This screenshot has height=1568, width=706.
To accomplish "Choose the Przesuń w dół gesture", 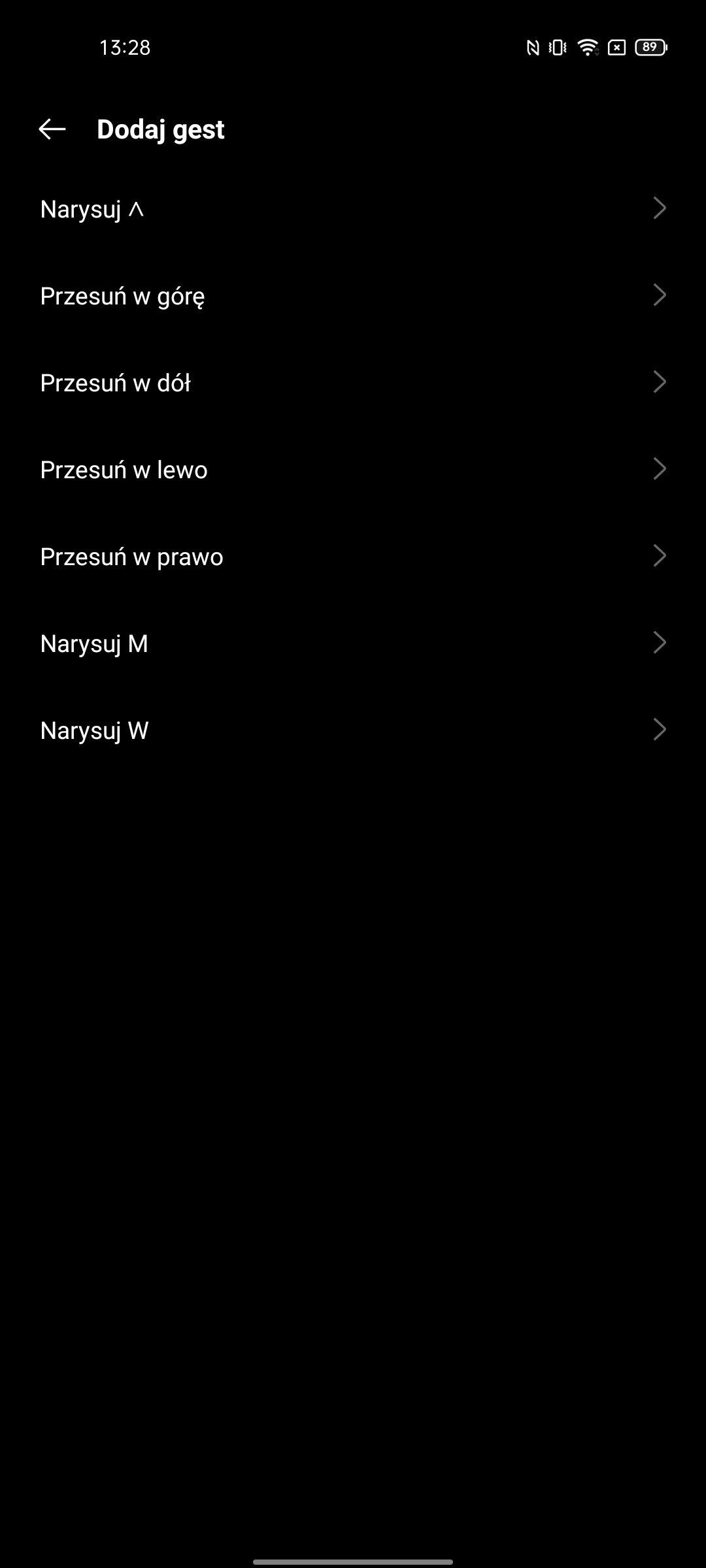I will [x=353, y=383].
